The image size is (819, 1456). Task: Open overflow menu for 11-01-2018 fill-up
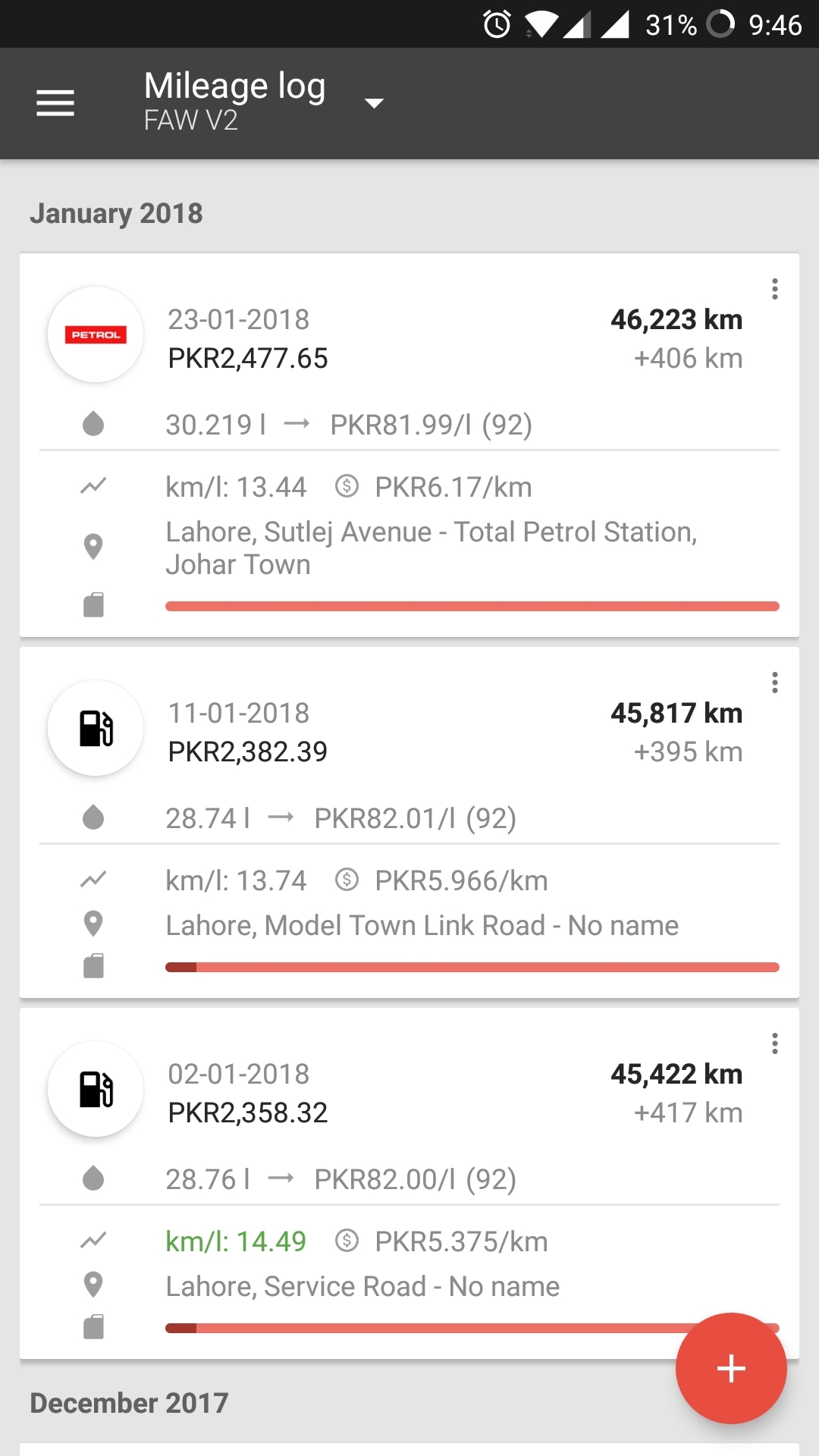(x=774, y=682)
